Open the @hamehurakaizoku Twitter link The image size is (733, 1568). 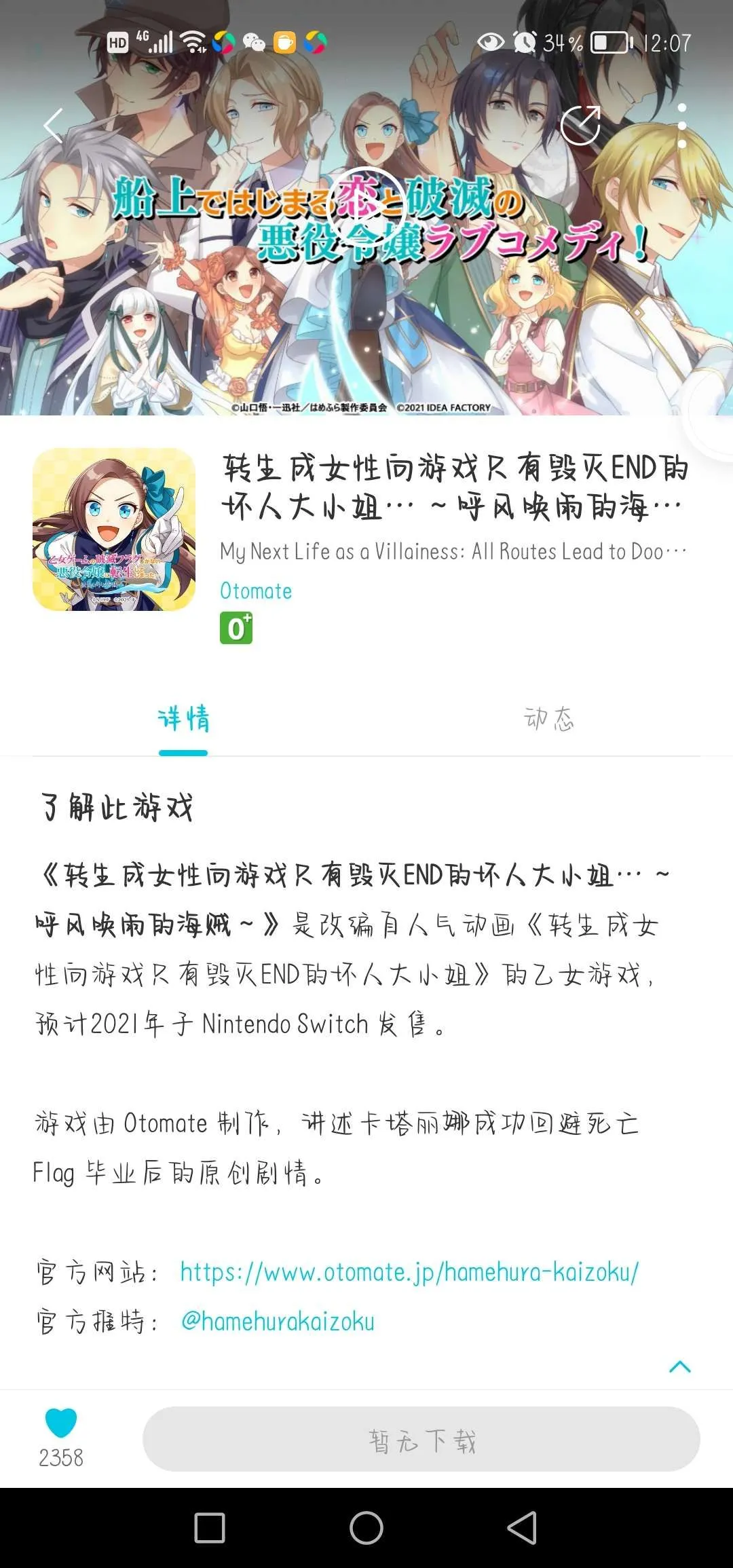click(278, 1322)
